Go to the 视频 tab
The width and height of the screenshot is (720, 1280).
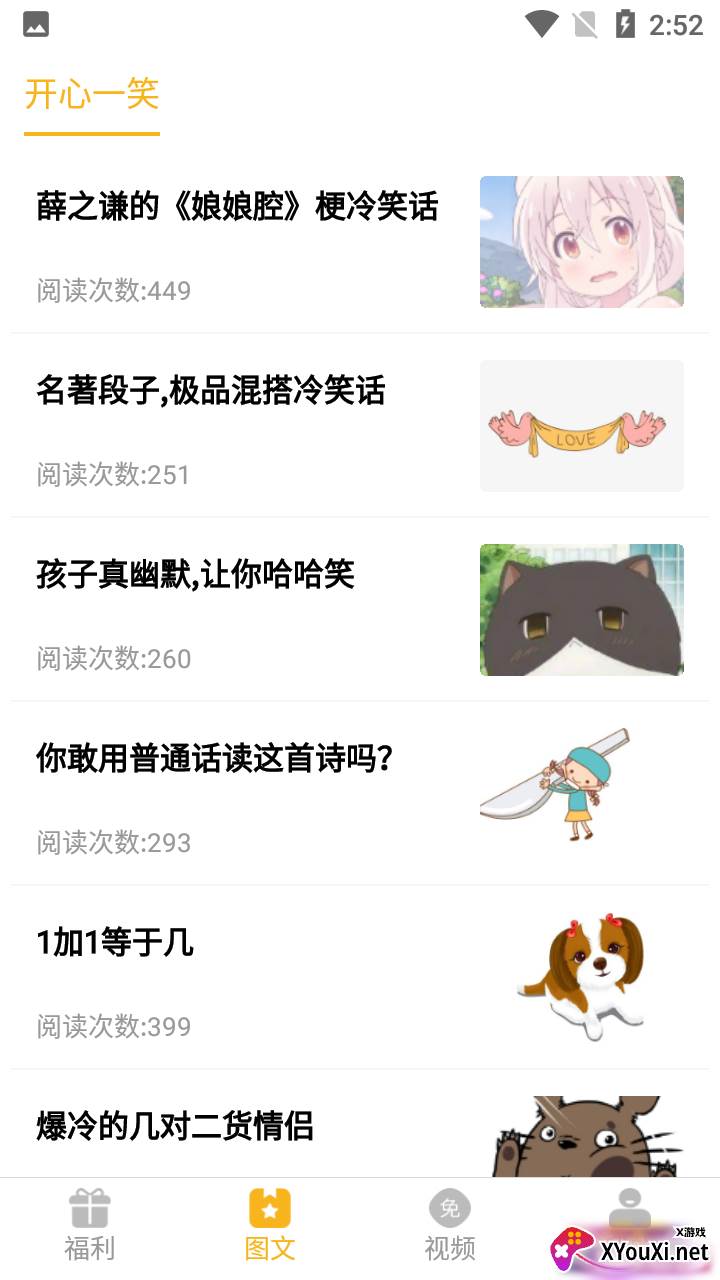450,1225
